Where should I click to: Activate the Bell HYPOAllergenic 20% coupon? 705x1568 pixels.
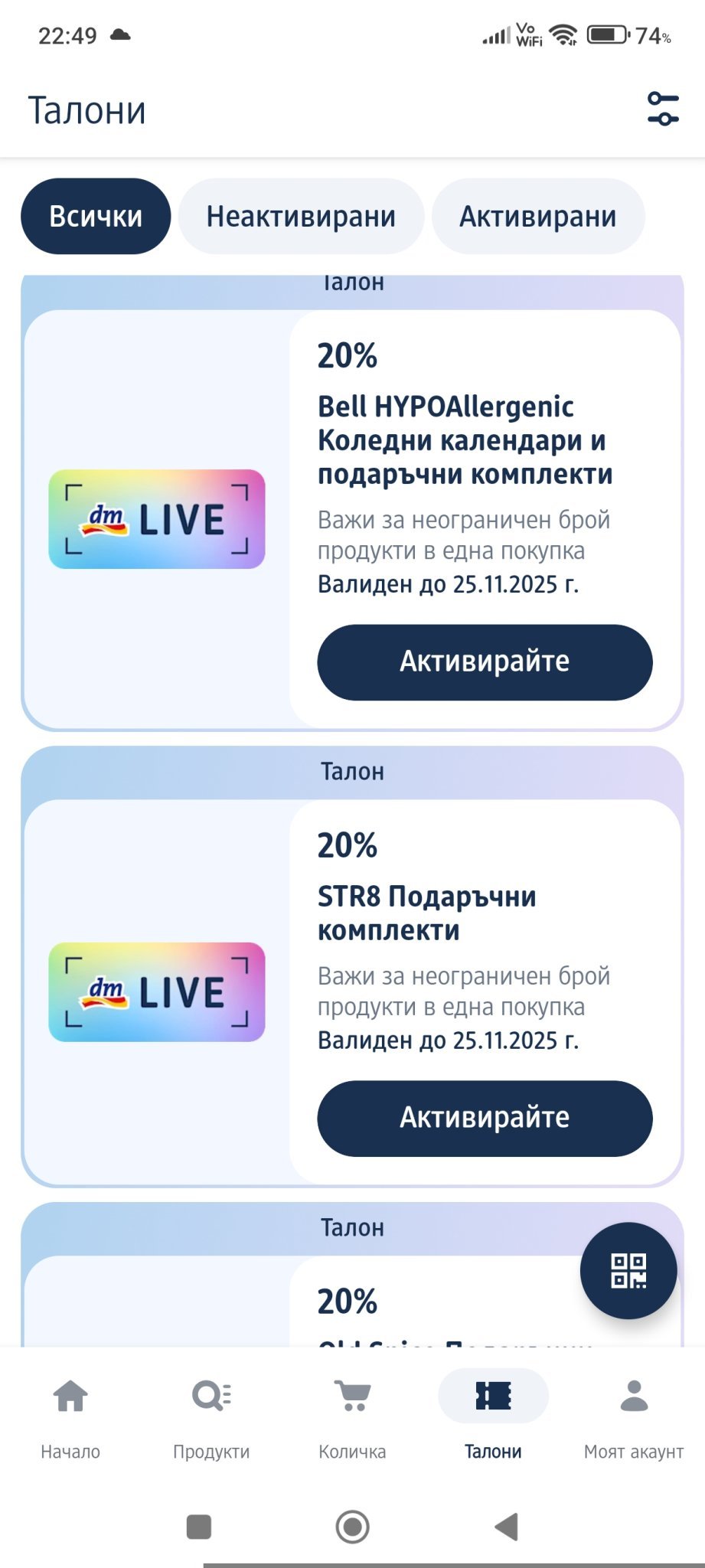coord(485,662)
